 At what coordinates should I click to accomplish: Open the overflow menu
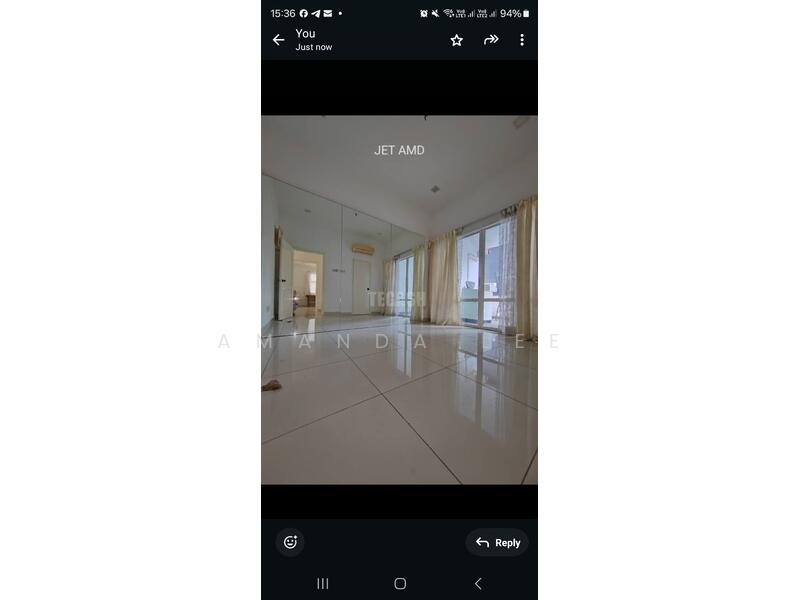pyautogui.click(x=521, y=40)
